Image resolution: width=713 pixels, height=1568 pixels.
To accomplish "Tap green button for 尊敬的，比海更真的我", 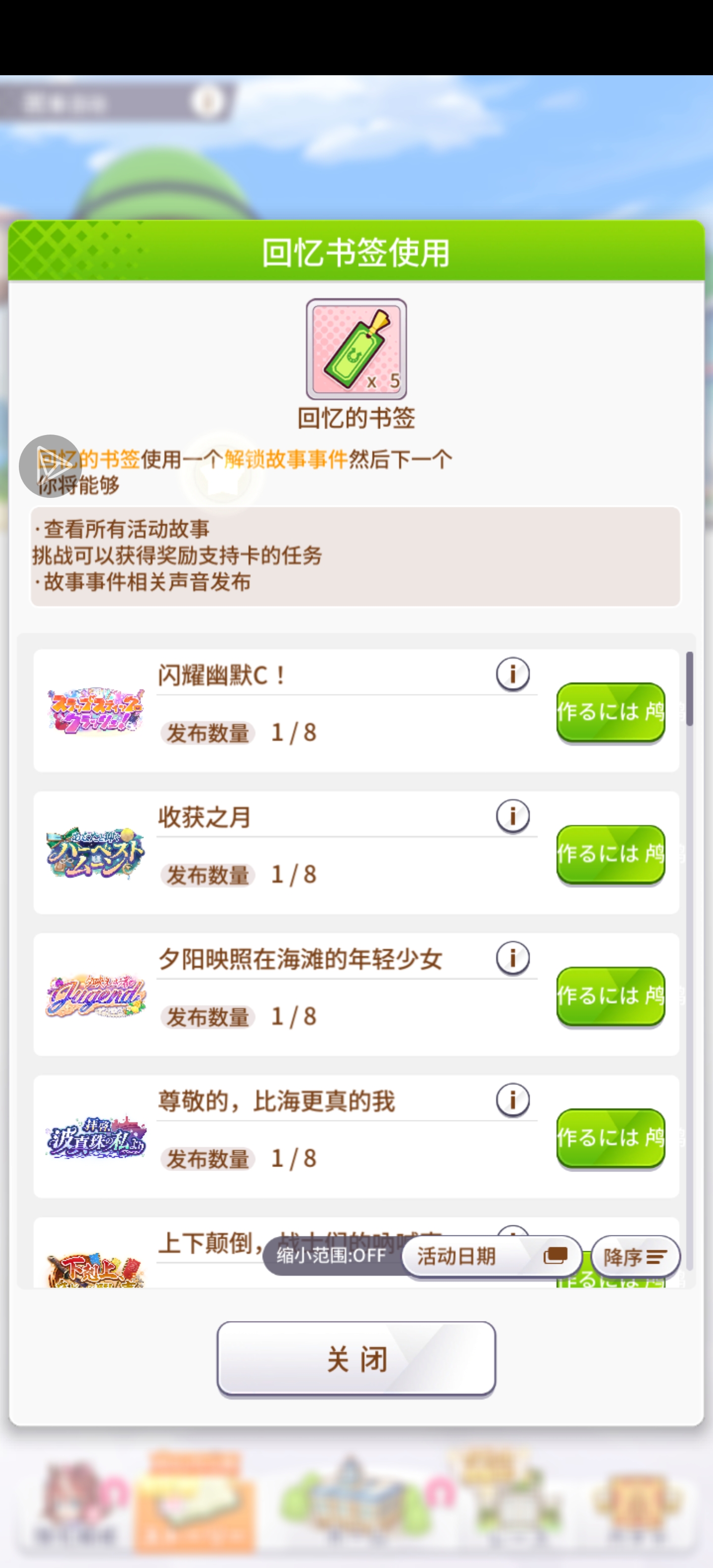I will 610,1137.
